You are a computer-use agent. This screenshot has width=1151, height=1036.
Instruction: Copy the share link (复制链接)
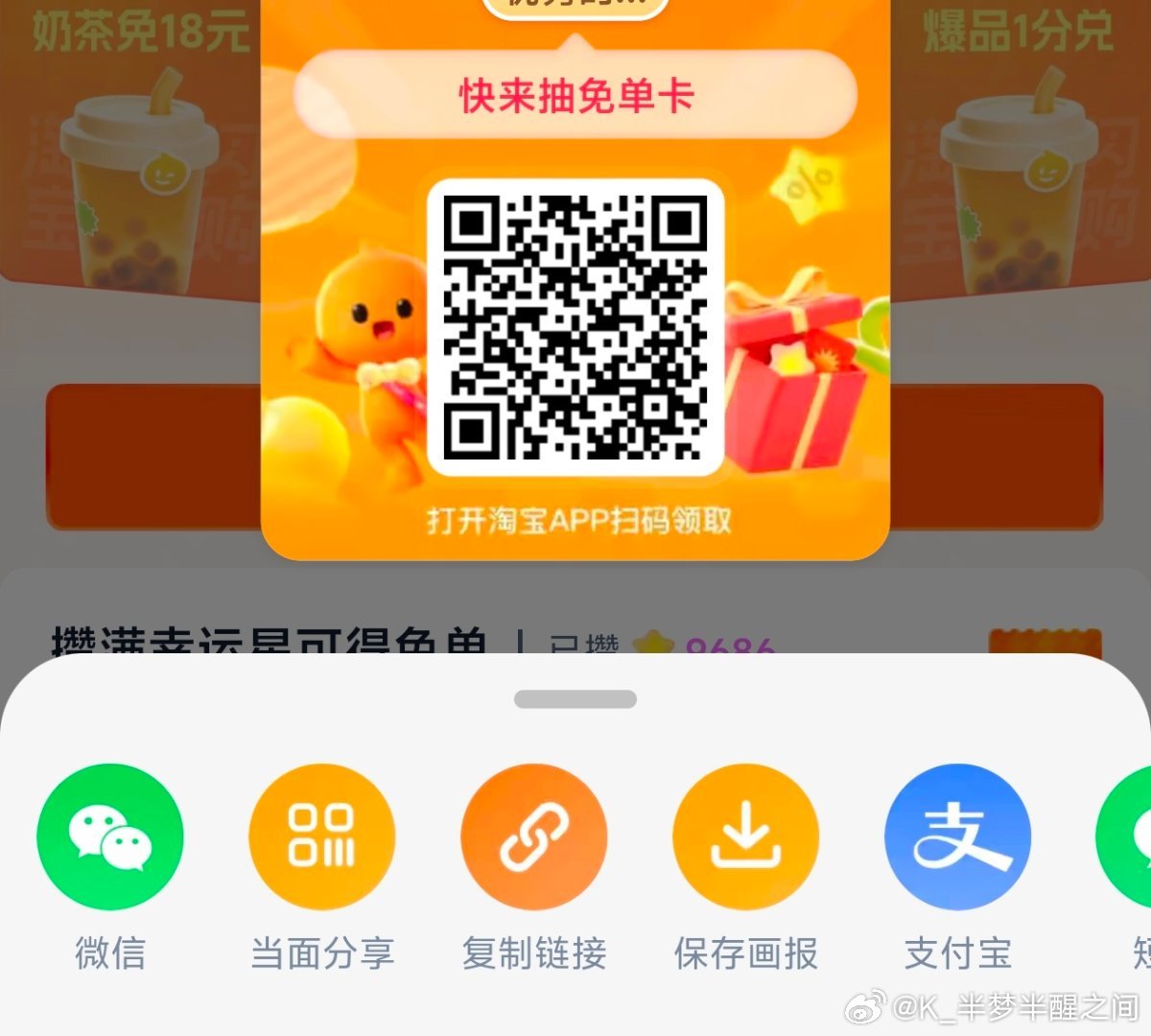pos(534,836)
